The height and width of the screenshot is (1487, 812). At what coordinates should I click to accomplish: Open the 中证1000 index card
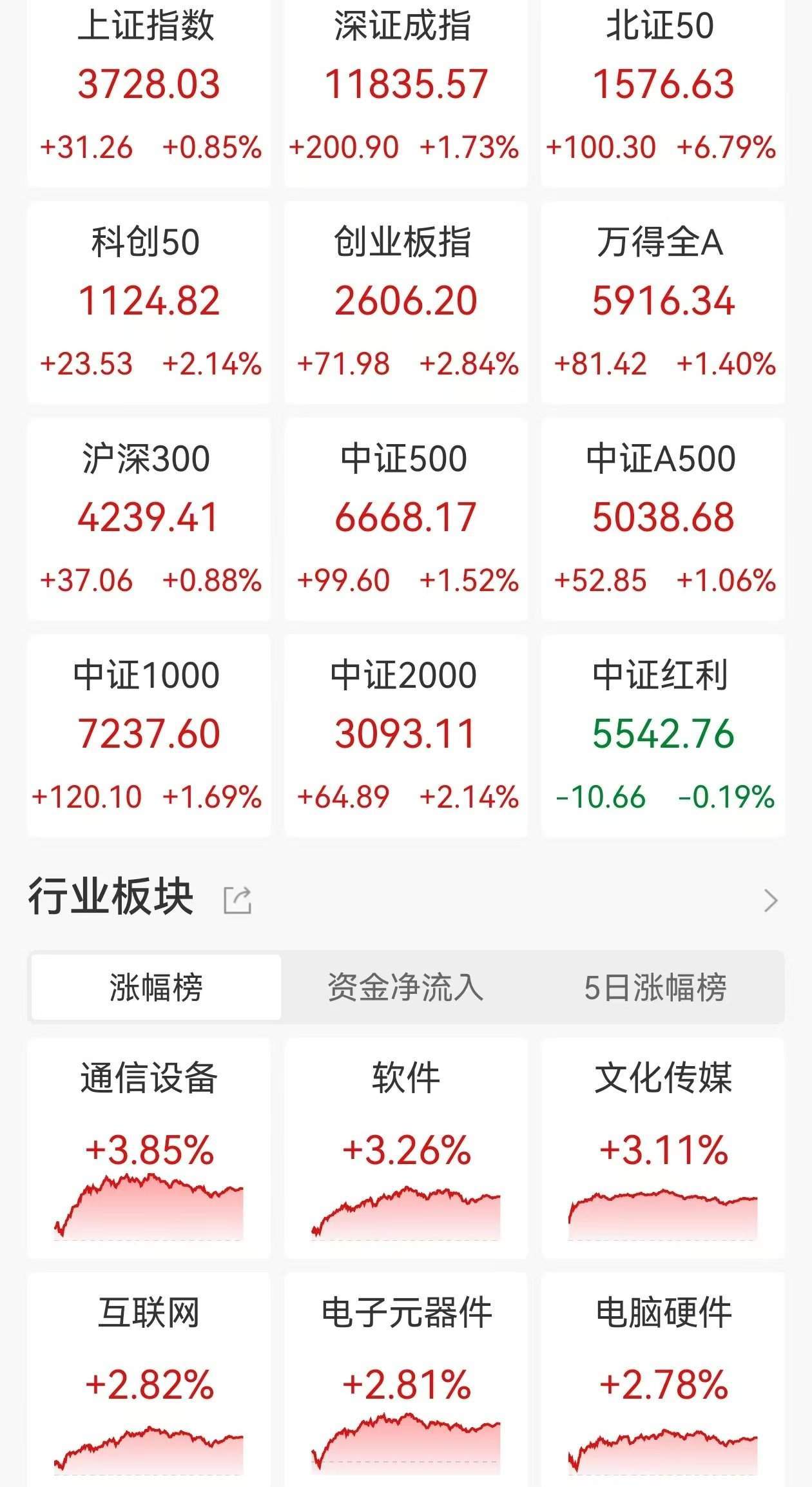(x=149, y=735)
